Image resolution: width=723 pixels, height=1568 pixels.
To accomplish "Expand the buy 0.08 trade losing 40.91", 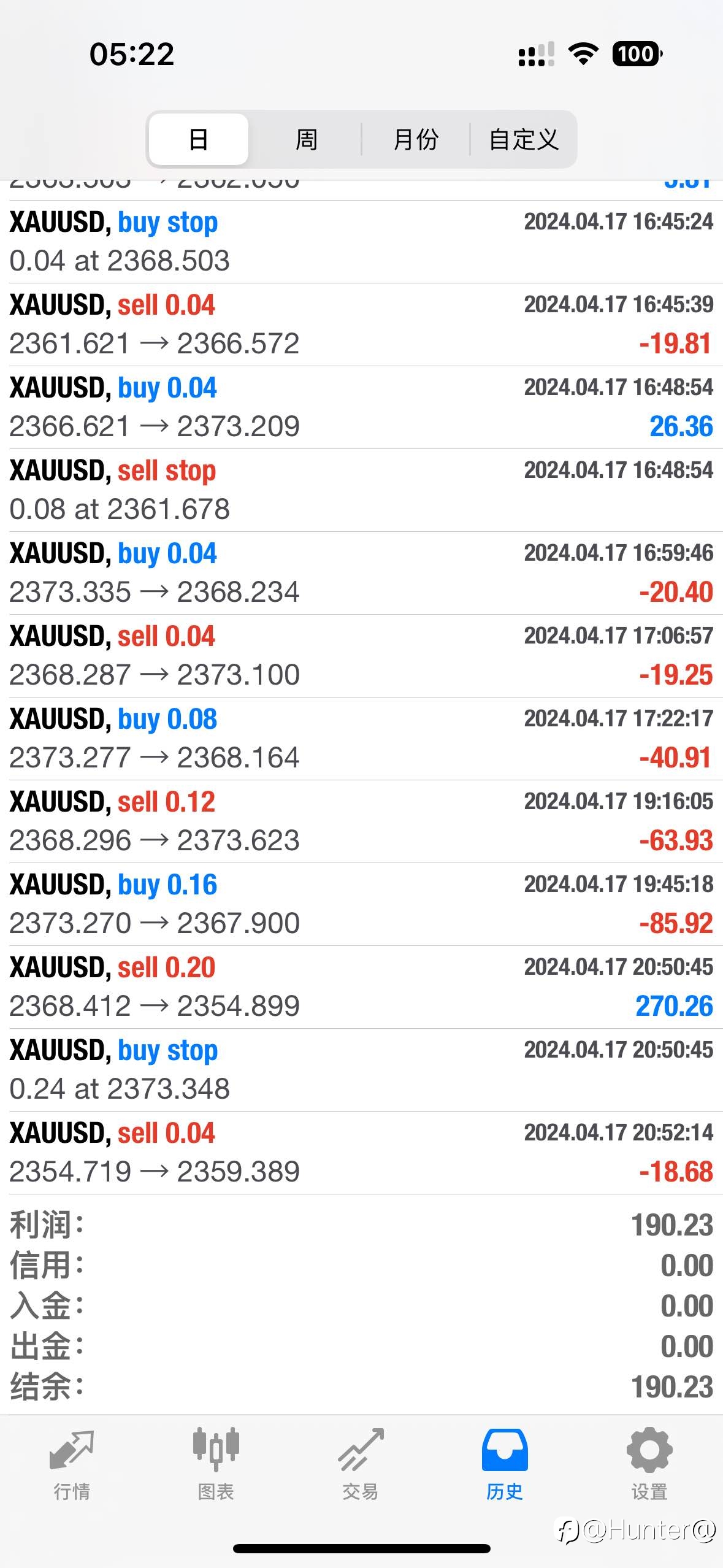I will click(361, 739).
